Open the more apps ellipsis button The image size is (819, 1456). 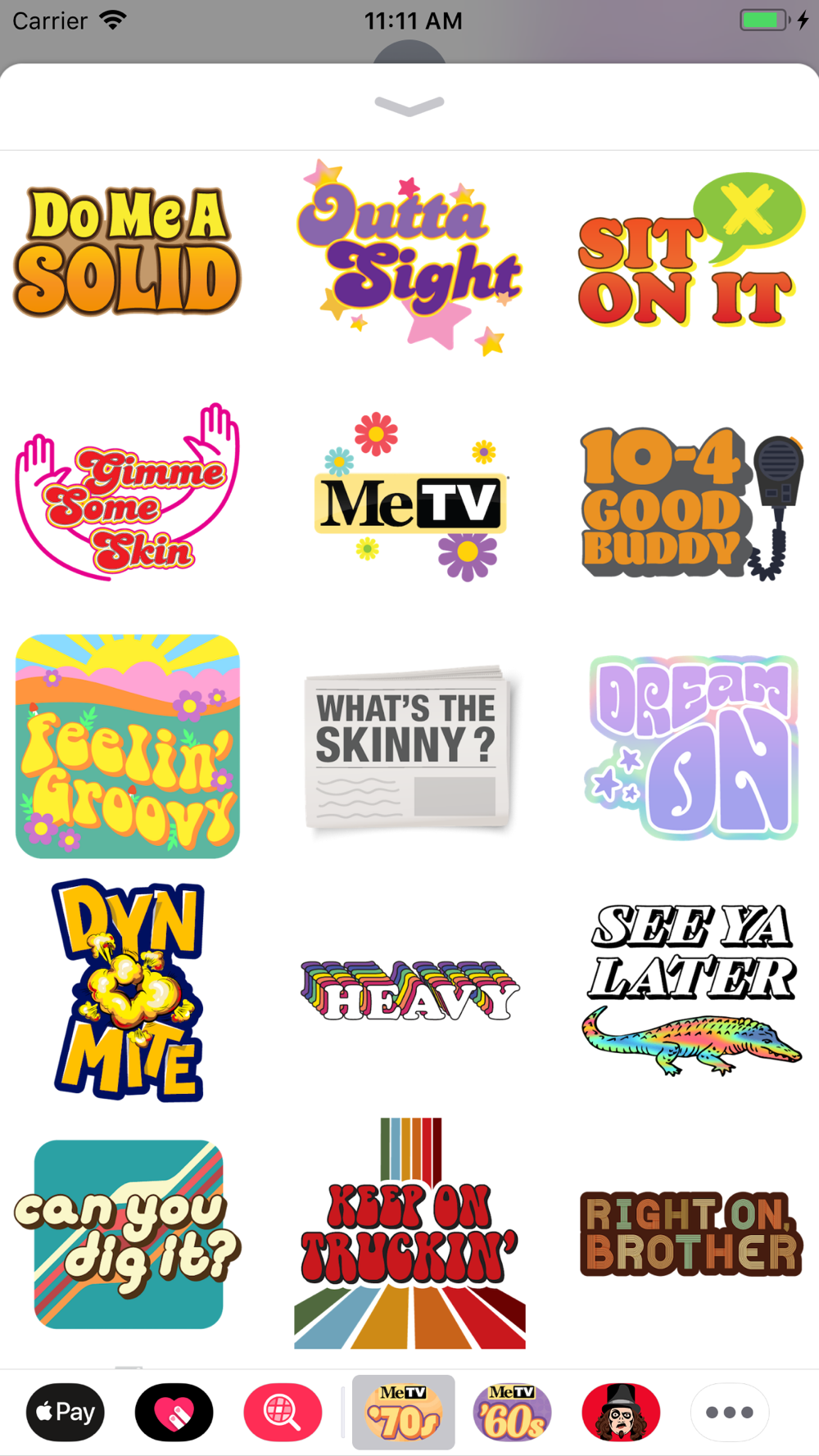coord(729,1412)
